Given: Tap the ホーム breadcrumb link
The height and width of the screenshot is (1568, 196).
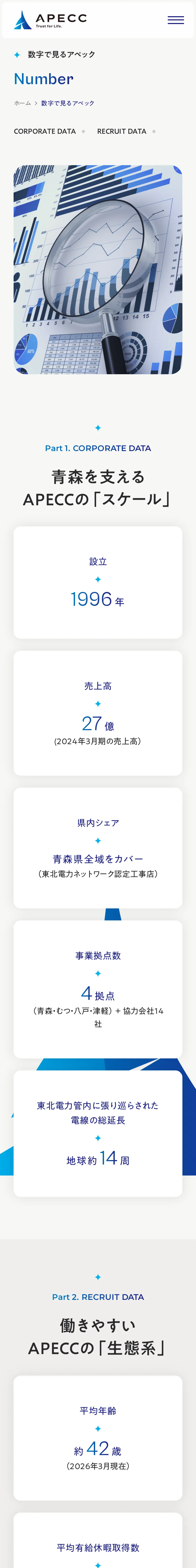Looking at the screenshot, I should click(x=22, y=103).
